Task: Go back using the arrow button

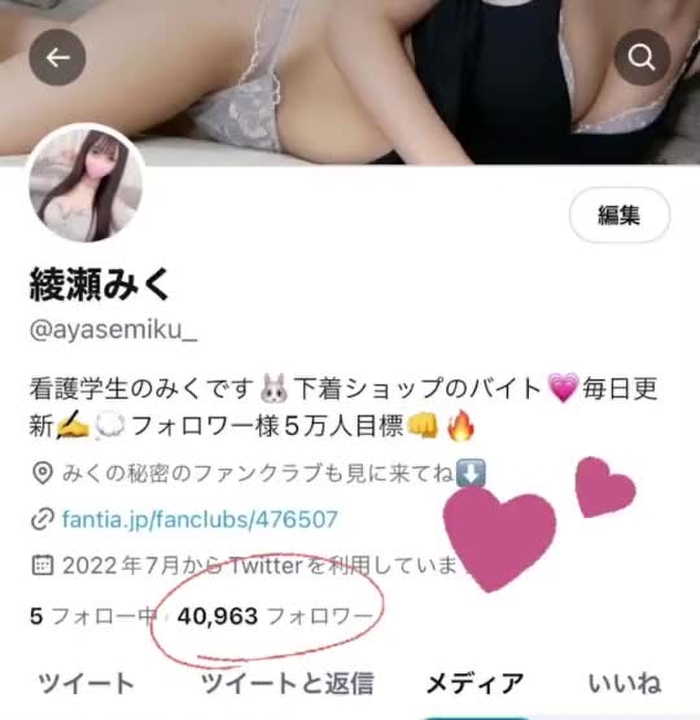Action: click(x=58, y=57)
